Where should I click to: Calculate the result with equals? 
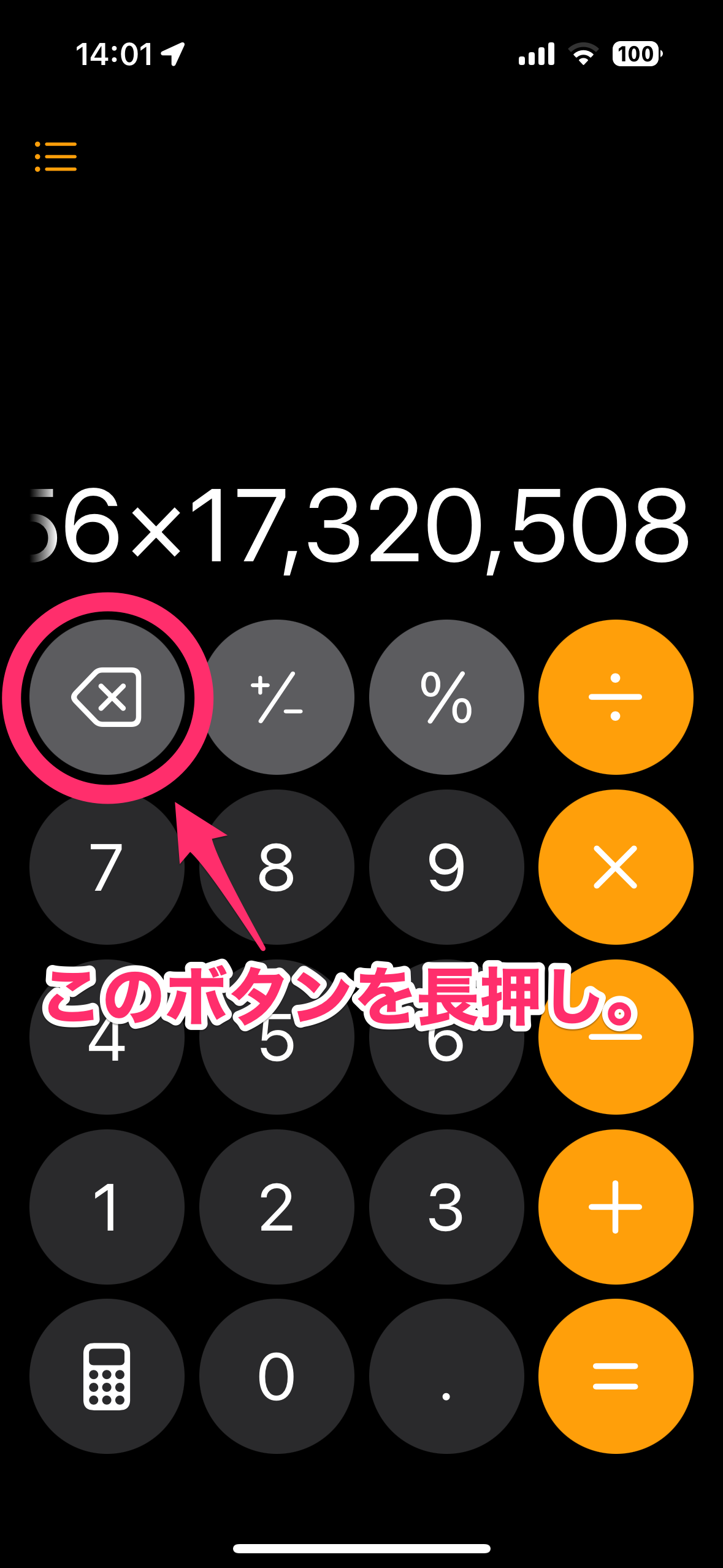(x=616, y=1376)
